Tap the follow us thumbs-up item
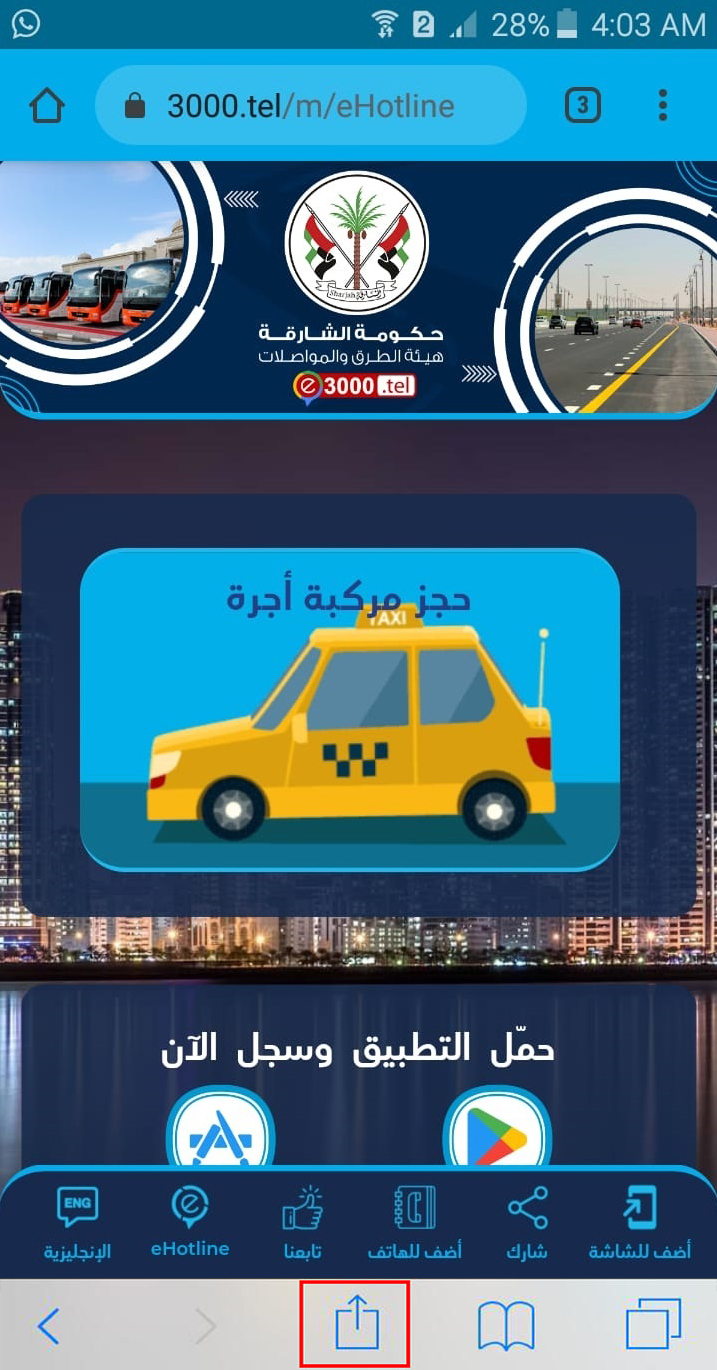The image size is (717, 1370). (302, 1224)
